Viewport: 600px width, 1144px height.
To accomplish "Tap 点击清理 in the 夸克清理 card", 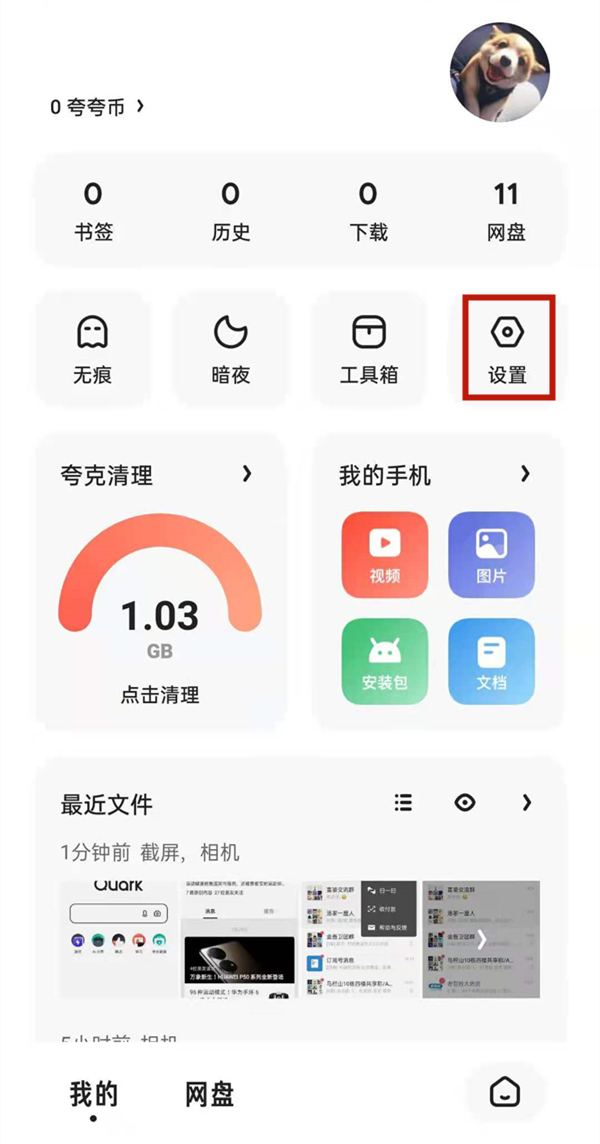I will [160, 694].
